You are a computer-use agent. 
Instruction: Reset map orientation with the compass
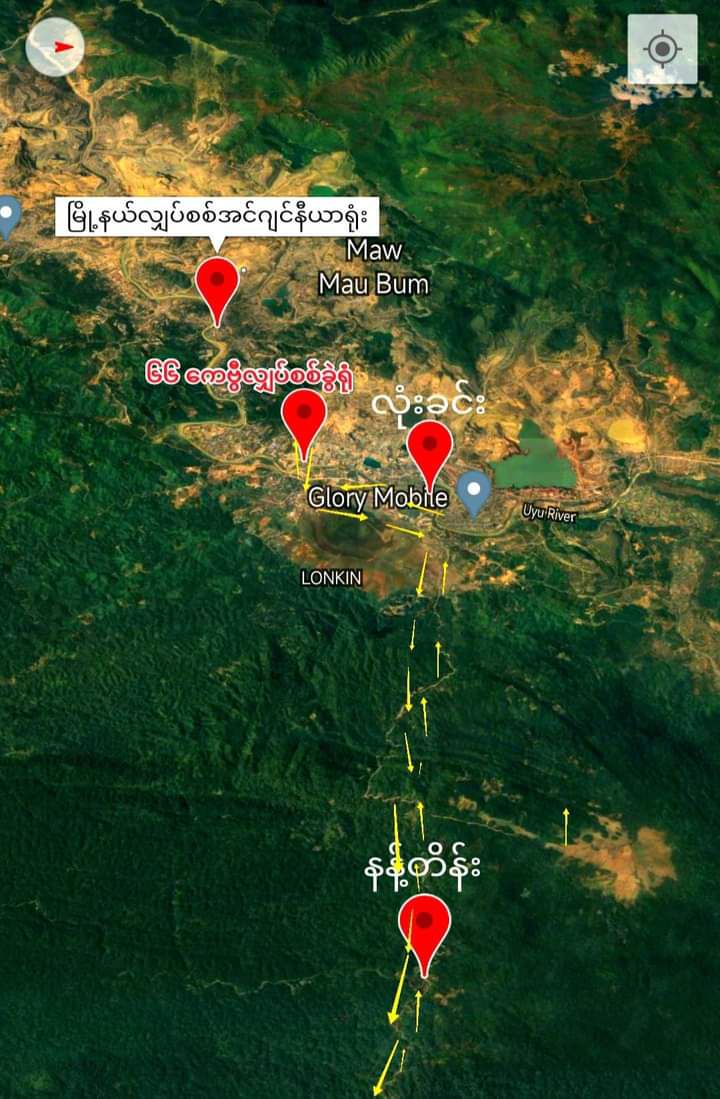coord(55,47)
